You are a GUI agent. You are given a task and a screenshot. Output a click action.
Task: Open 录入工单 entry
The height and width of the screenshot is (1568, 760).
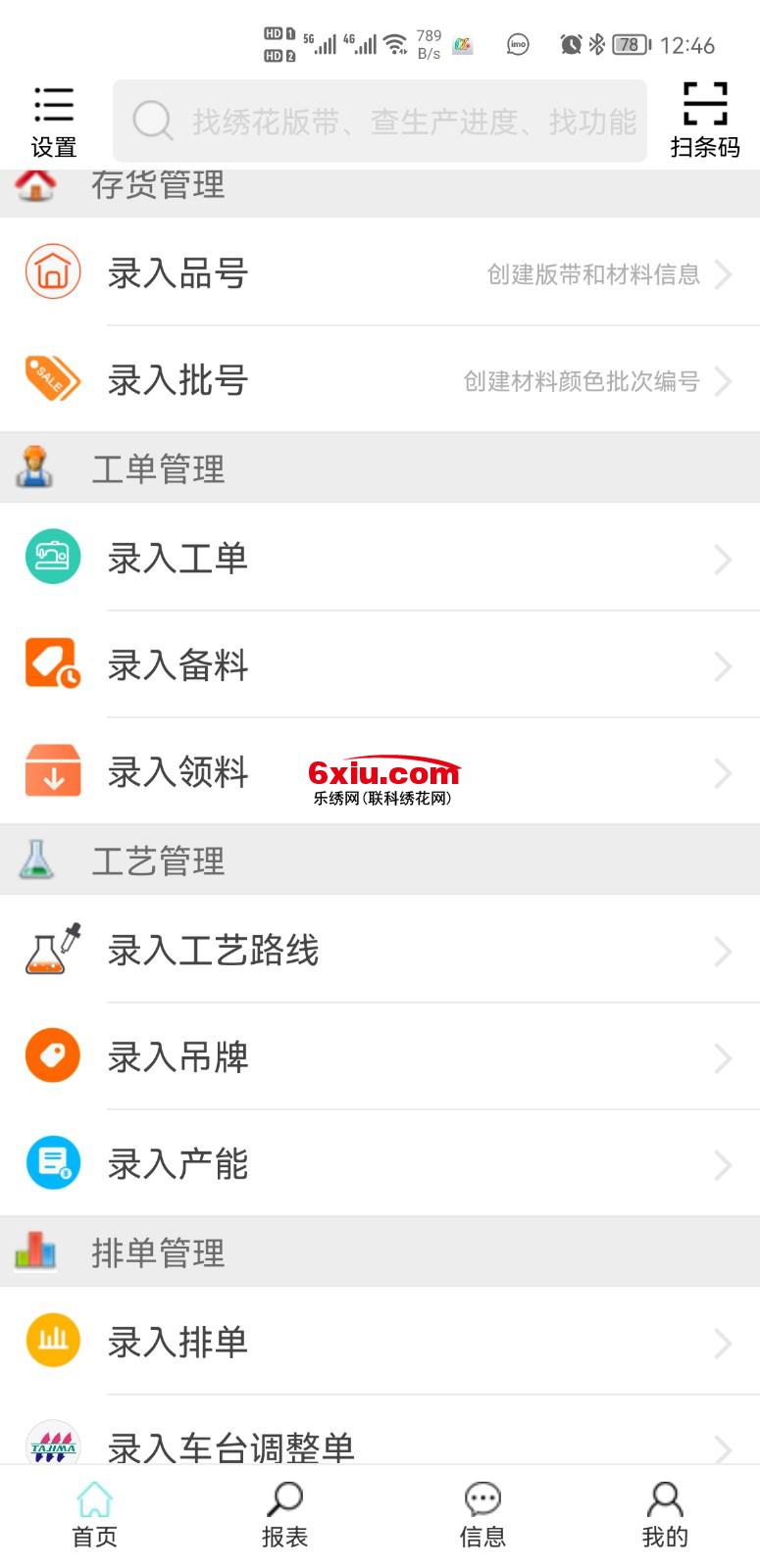[380, 558]
